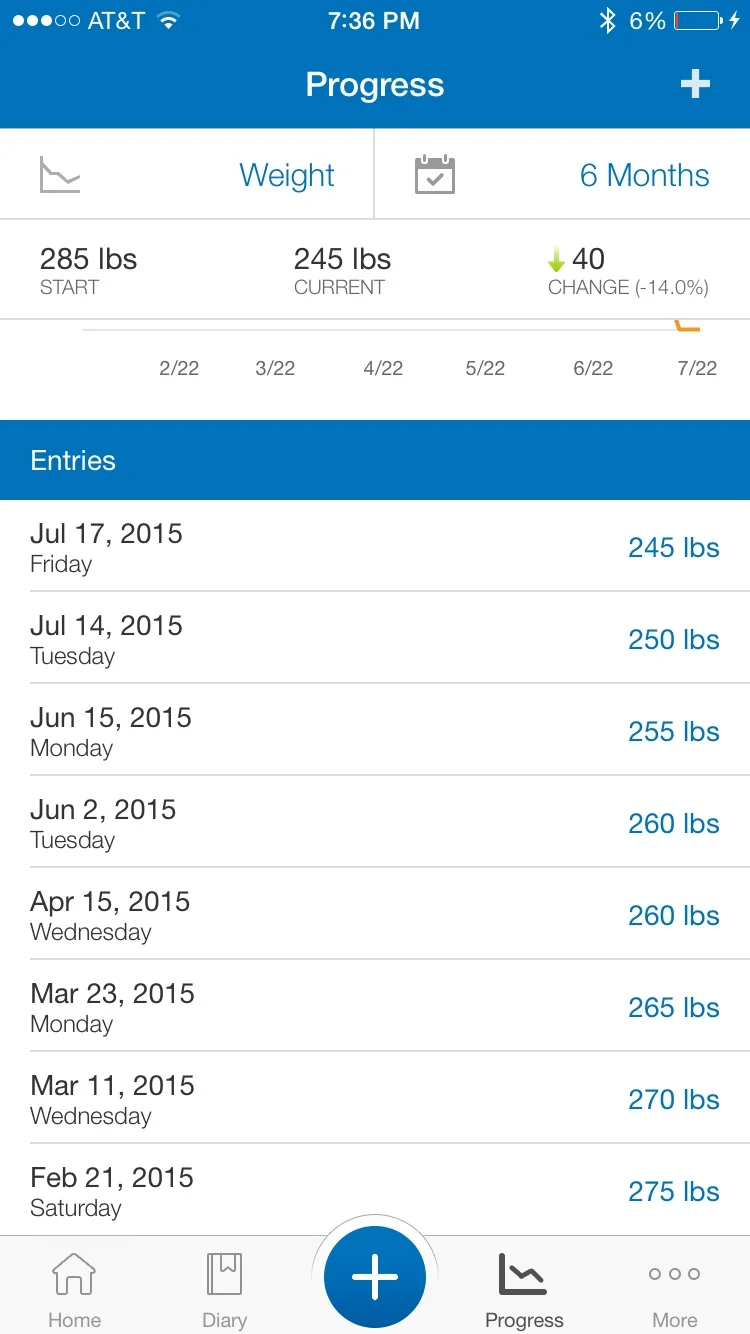Open the Mar 23, 2015 entry

click(375, 1007)
